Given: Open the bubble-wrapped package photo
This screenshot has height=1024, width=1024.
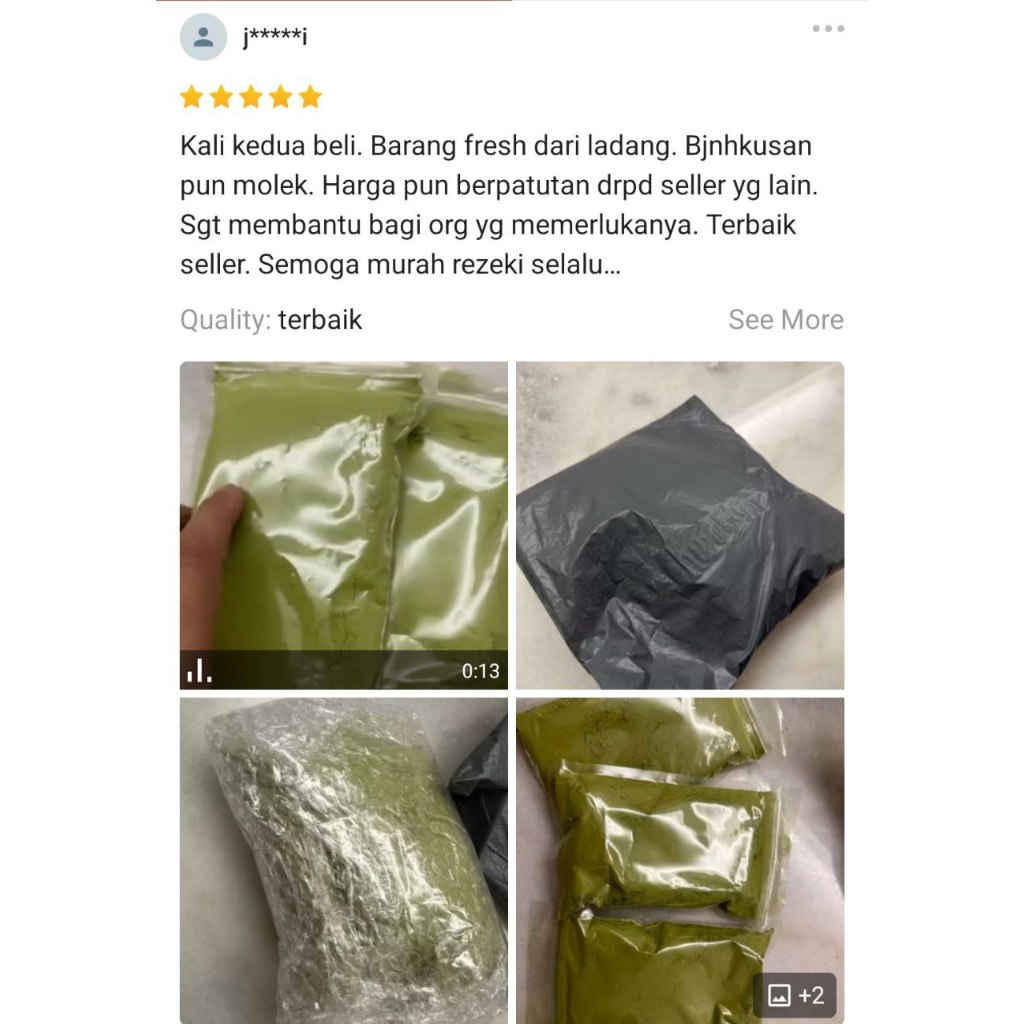Looking at the screenshot, I should [344, 860].
